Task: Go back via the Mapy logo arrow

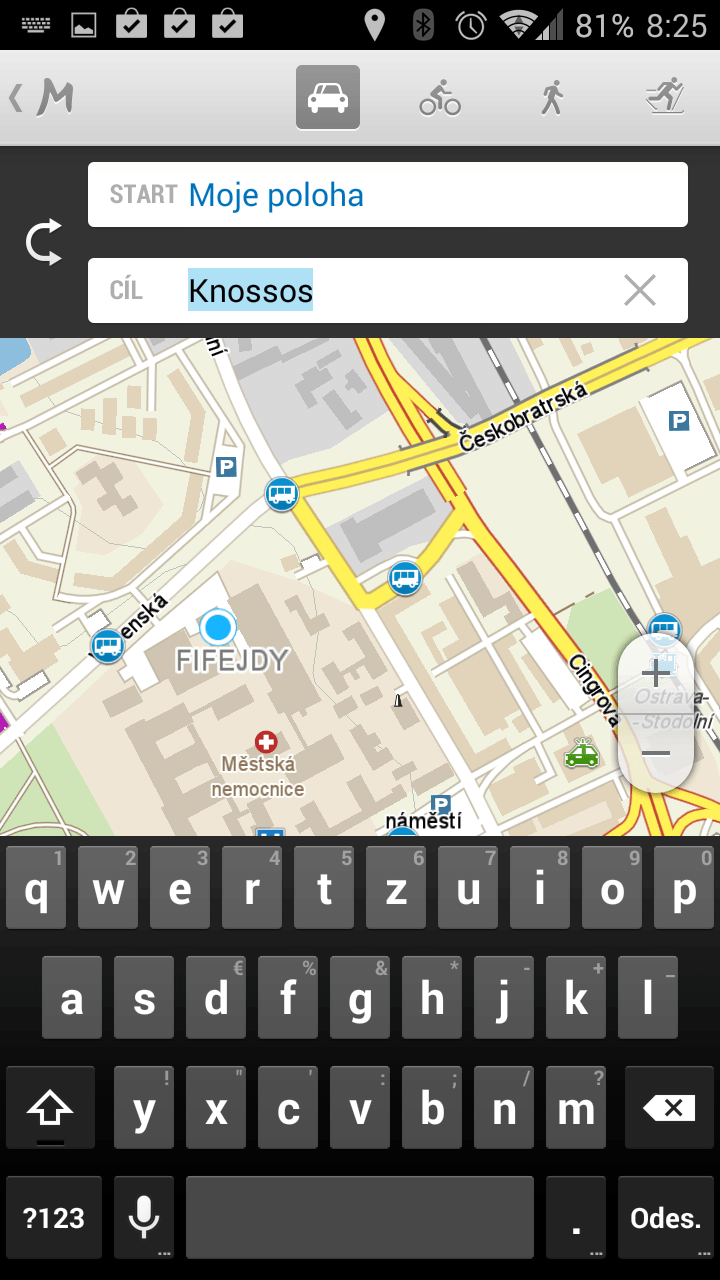Action: (x=42, y=97)
